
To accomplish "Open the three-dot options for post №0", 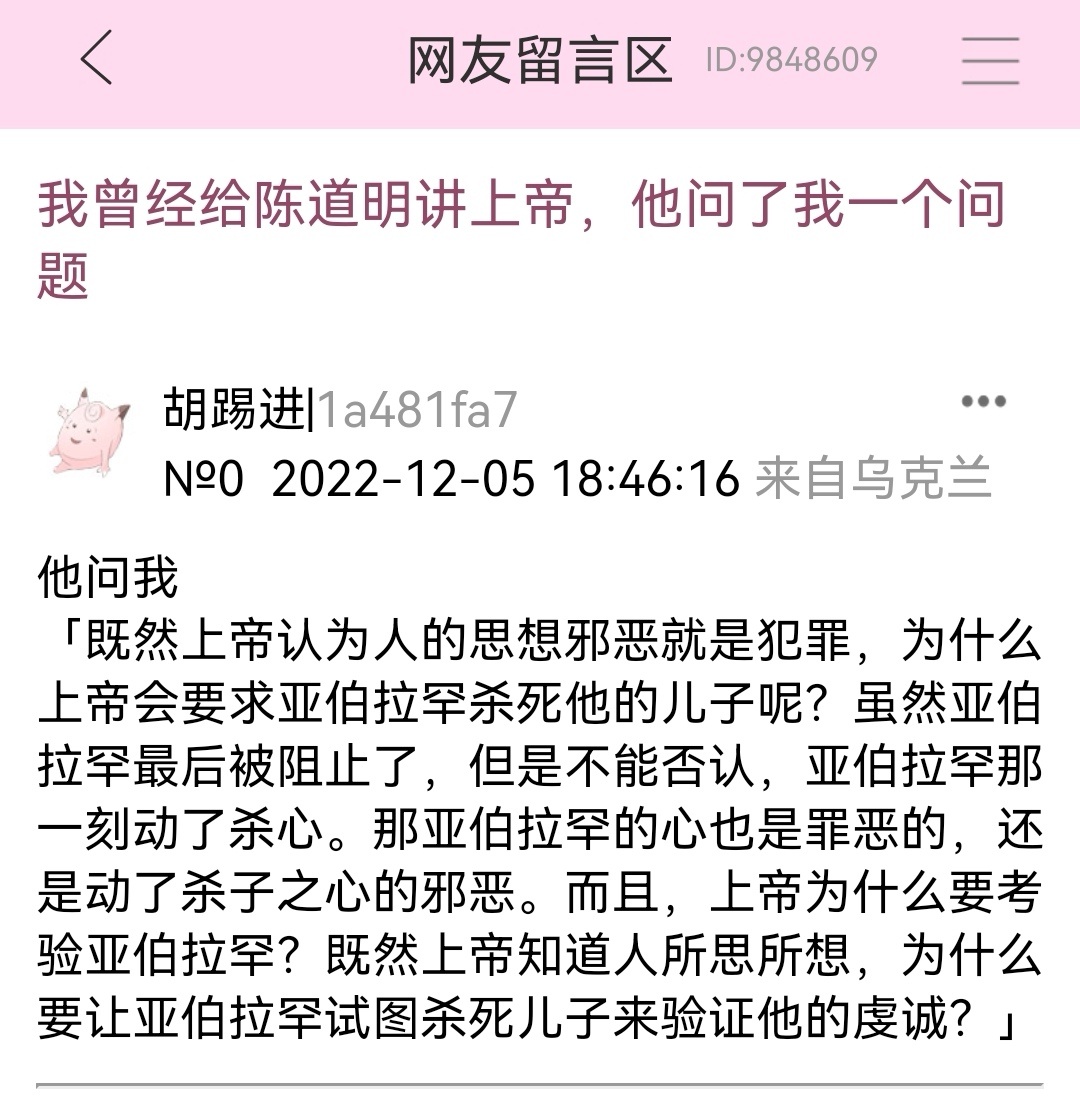I will pyautogui.click(x=983, y=402).
